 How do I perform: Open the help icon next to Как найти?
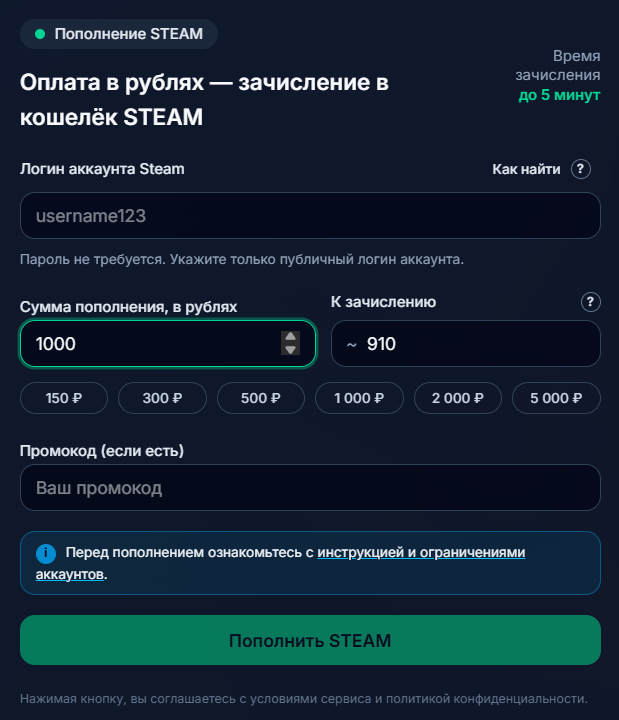coord(581,169)
